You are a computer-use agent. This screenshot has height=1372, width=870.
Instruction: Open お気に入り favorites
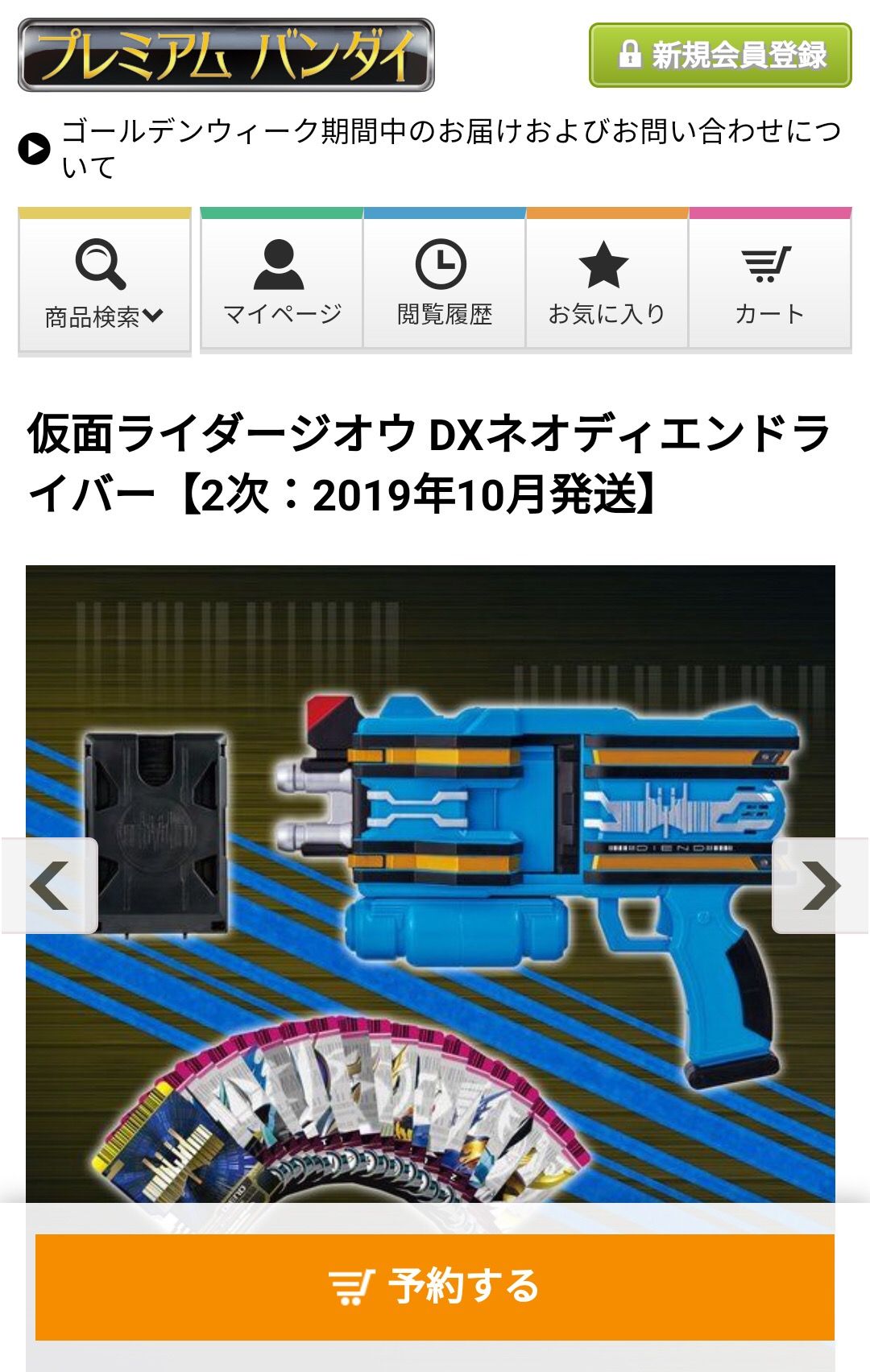click(607, 280)
